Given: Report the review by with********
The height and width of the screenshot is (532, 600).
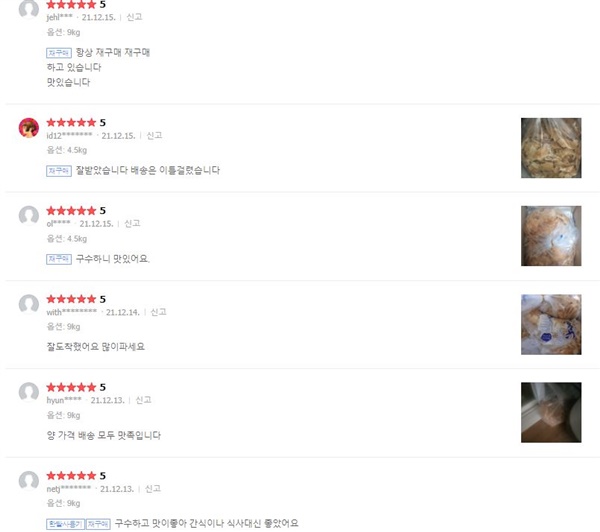Looking at the screenshot, I should pyautogui.click(x=158, y=312).
